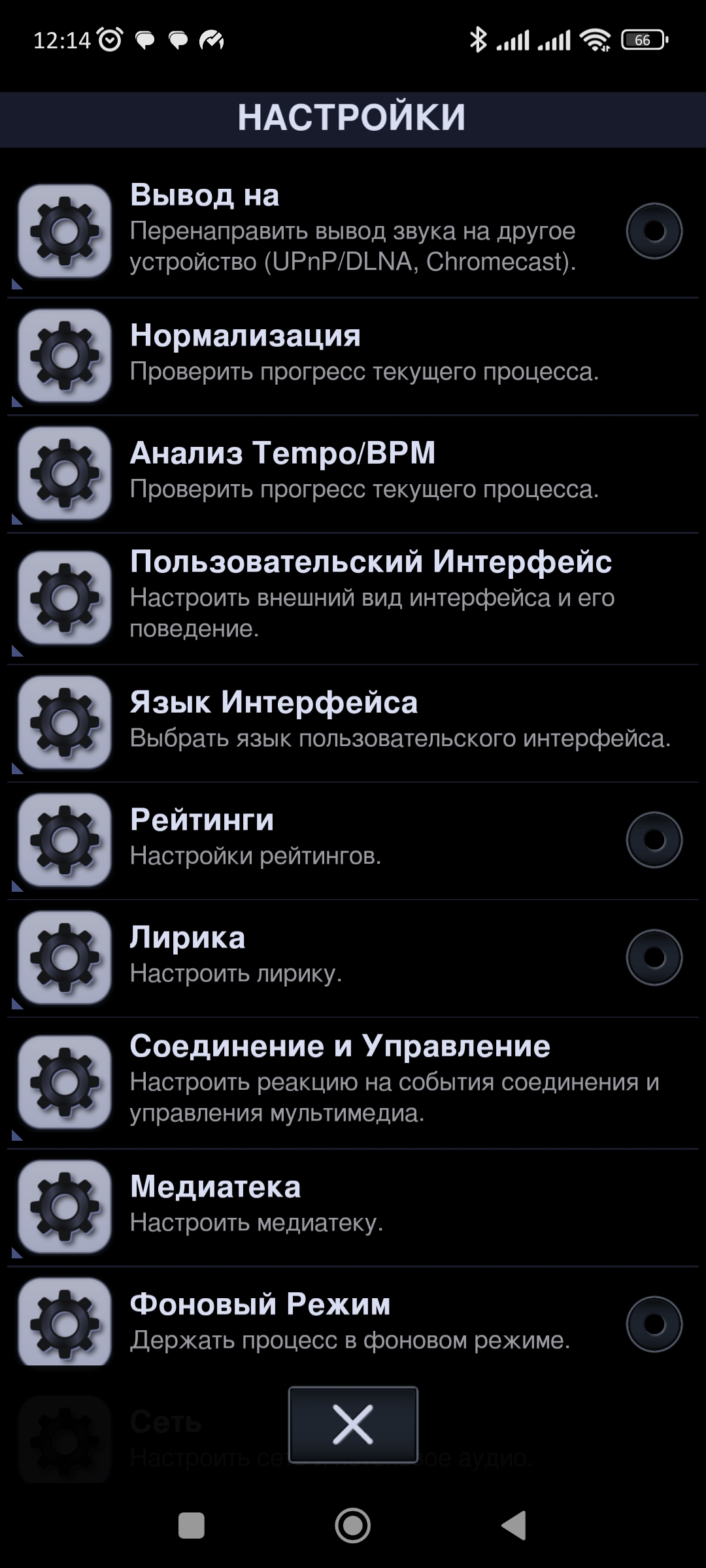Screen dimensions: 706x1568
Task: Open Анализ Tempo/BPM settings
Action: click(353, 472)
